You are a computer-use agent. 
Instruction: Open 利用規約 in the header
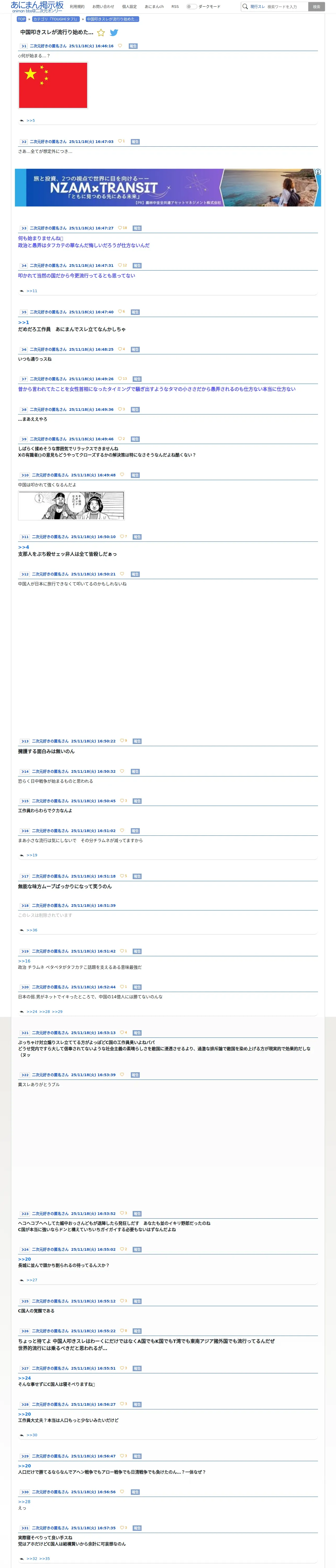(x=77, y=7)
